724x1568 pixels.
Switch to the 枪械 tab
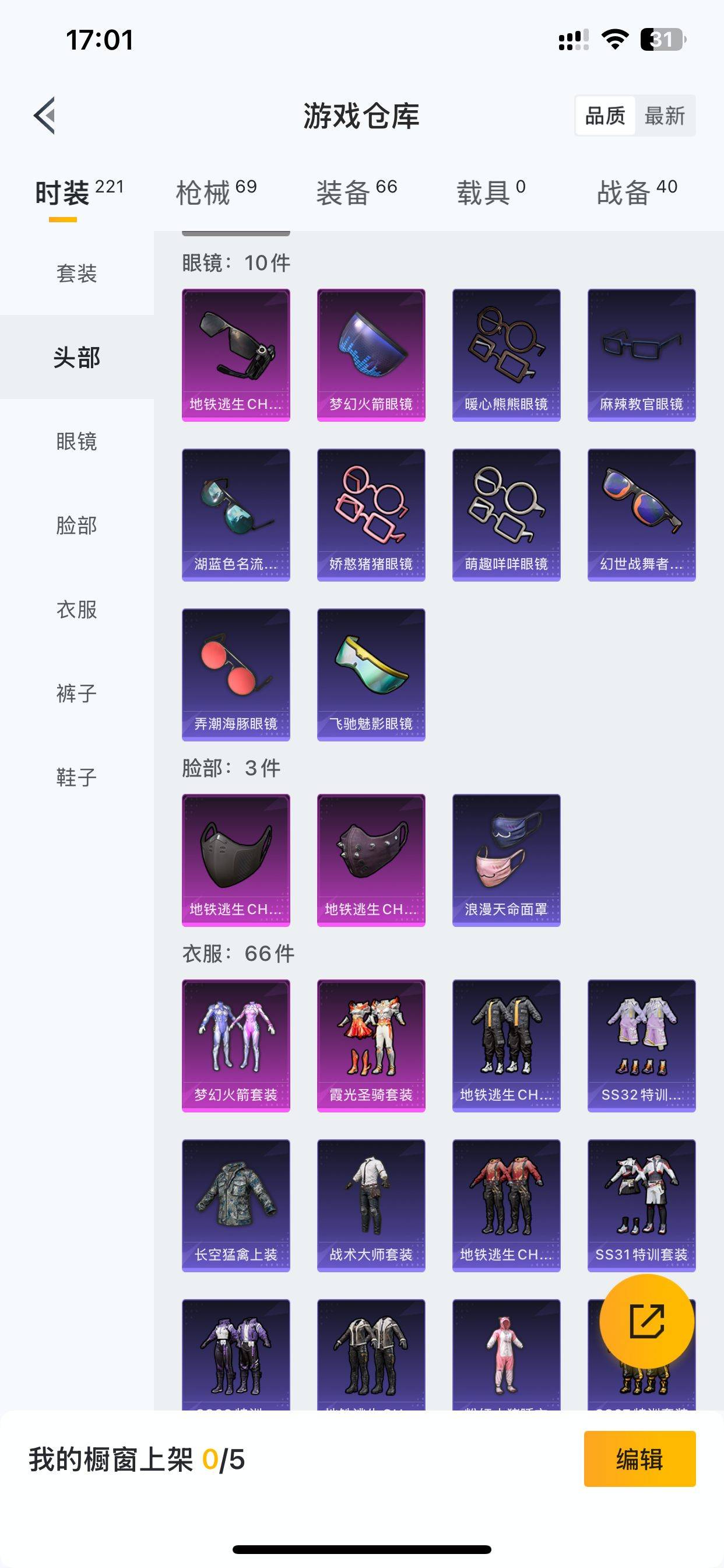pyautogui.click(x=217, y=192)
